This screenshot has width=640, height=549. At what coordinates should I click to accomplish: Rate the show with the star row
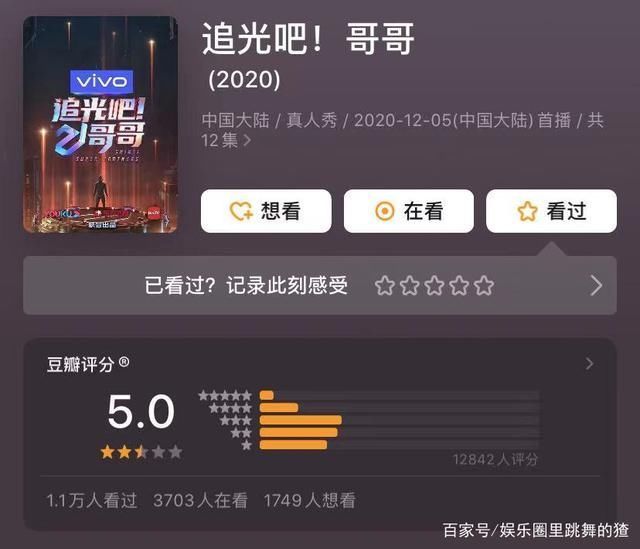pyautogui.click(x=434, y=286)
